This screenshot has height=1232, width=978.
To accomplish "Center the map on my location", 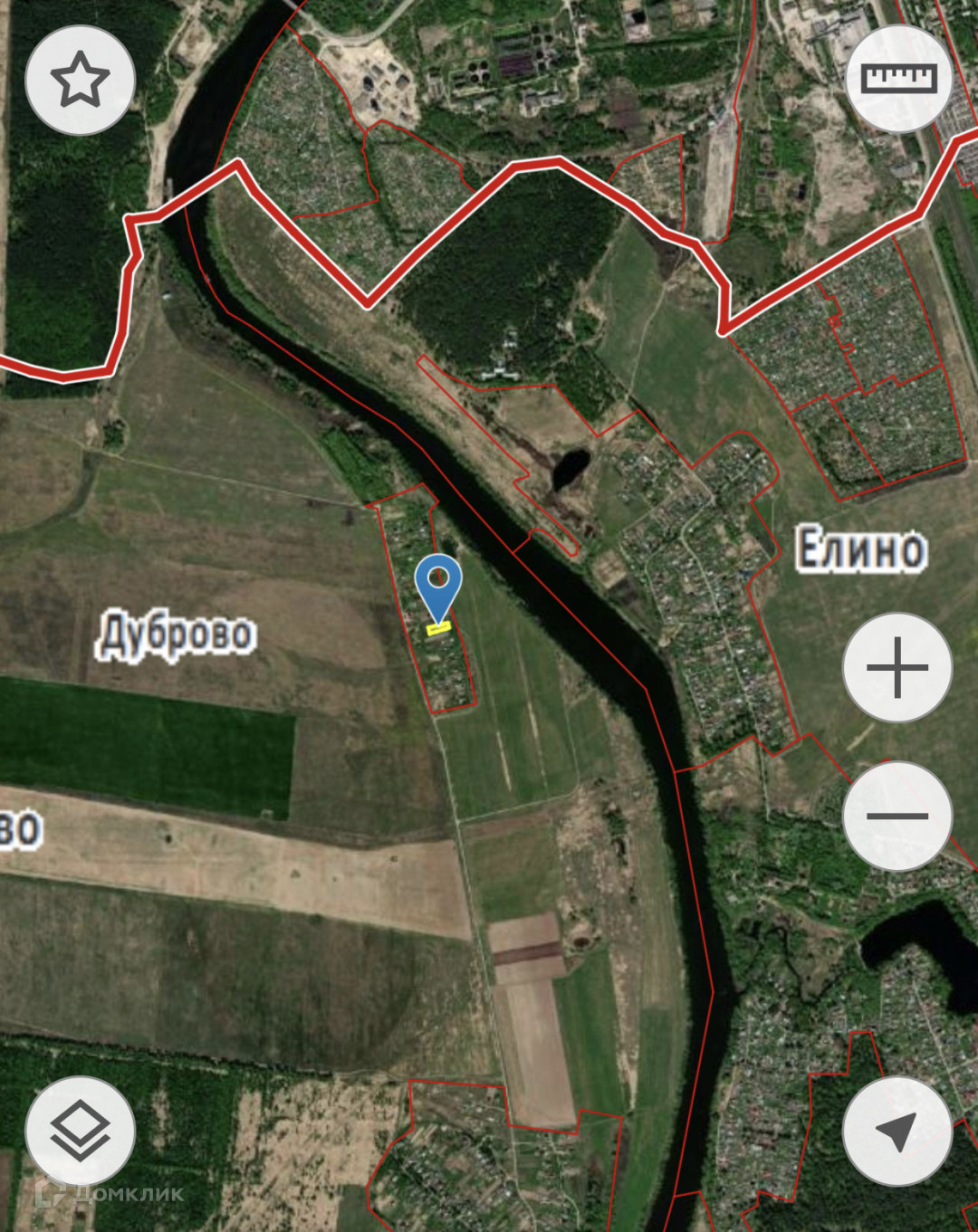I will pos(897,1131).
